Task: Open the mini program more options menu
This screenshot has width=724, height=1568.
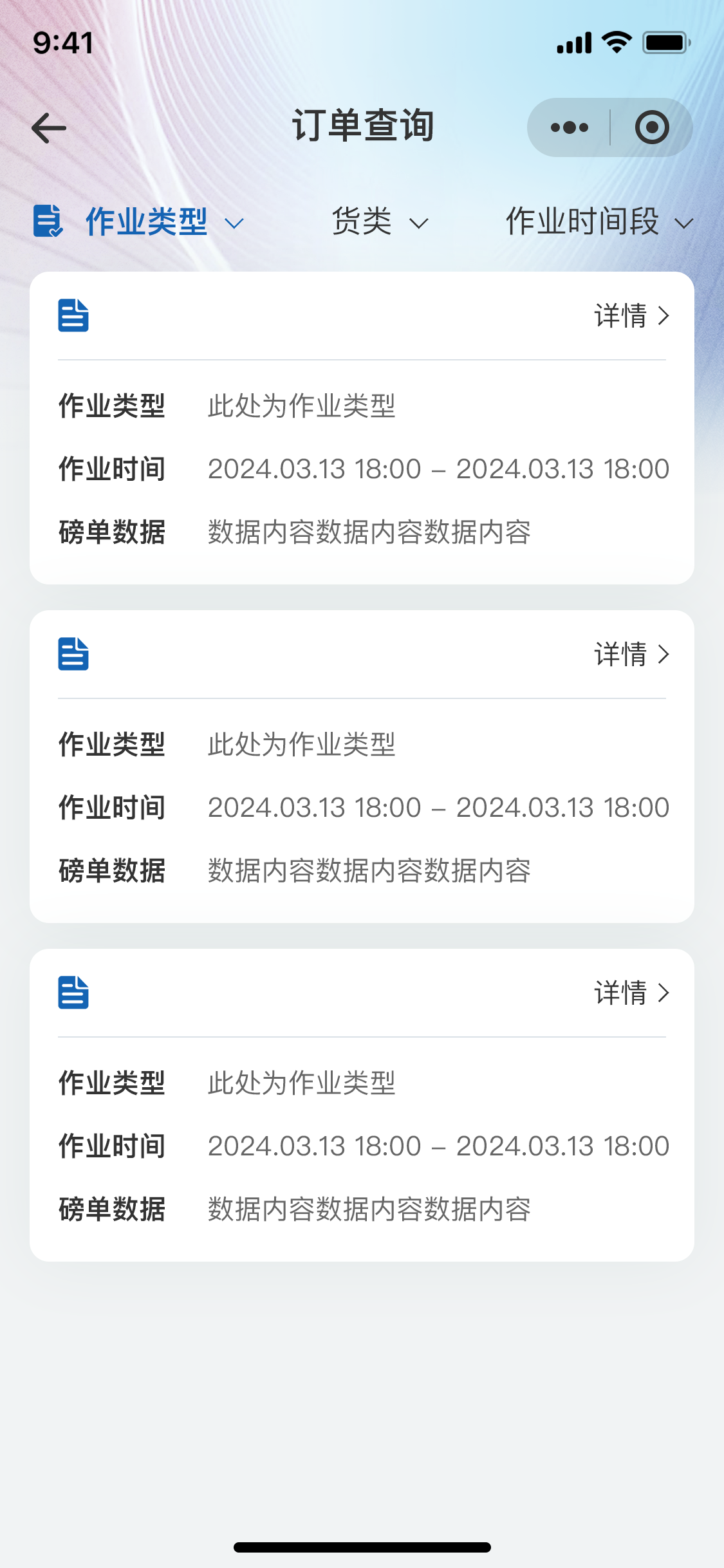Action: click(570, 127)
